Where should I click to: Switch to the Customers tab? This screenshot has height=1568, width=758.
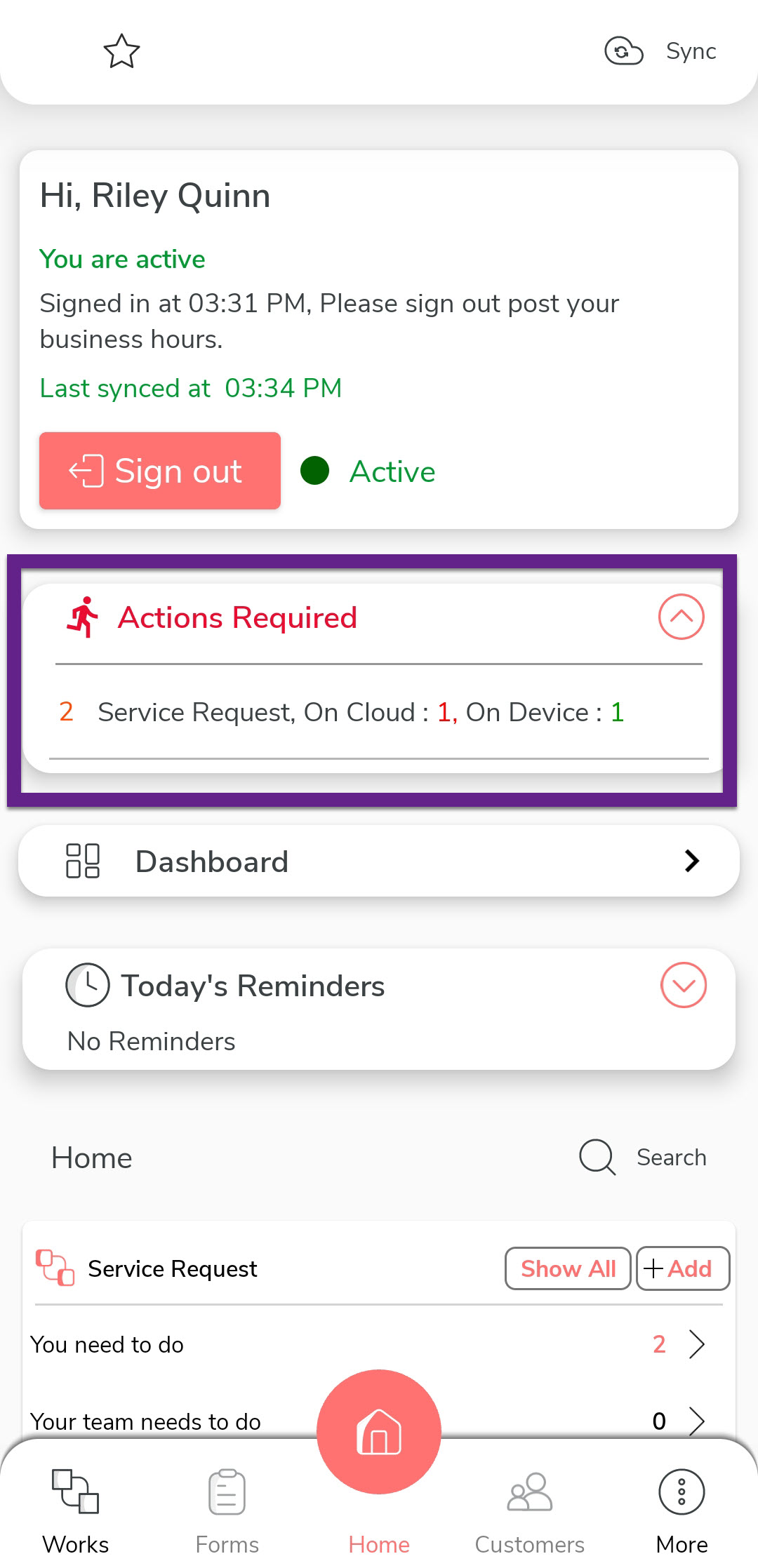tap(530, 1508)
